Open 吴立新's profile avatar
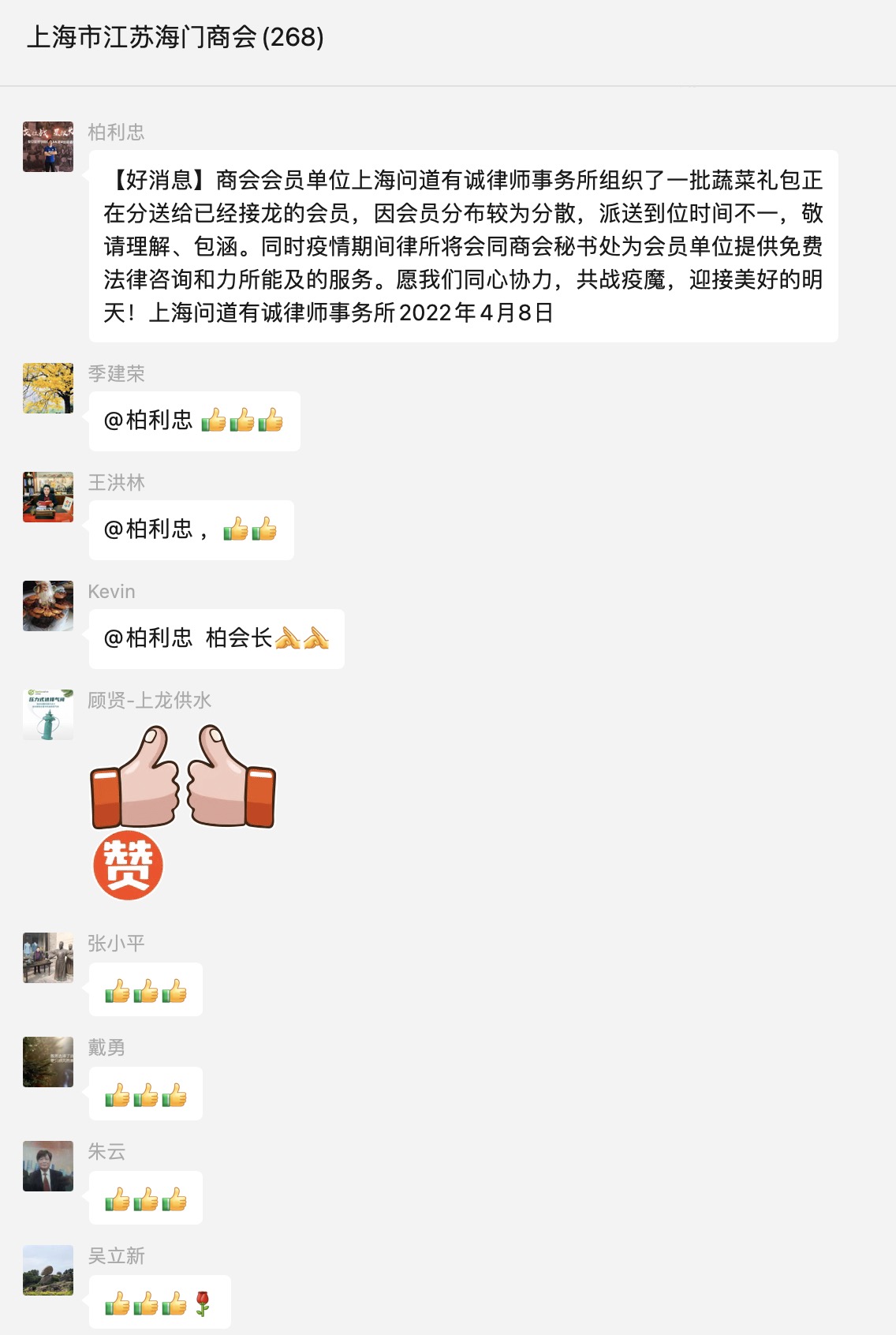The width and height of the screenshot is (896, 1335). tap(48, 1270)
